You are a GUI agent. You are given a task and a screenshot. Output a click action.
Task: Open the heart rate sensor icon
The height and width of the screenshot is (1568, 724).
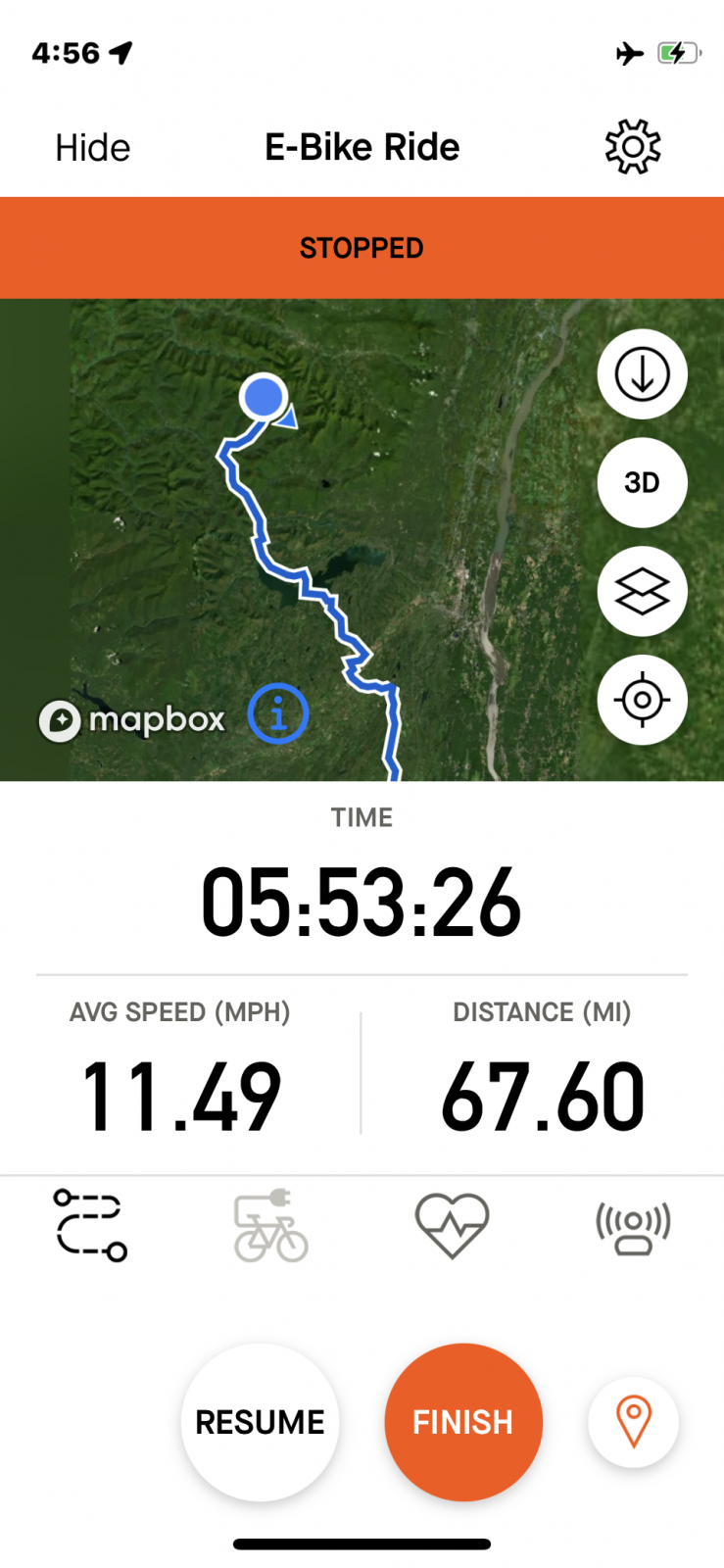click(452, 1225)
